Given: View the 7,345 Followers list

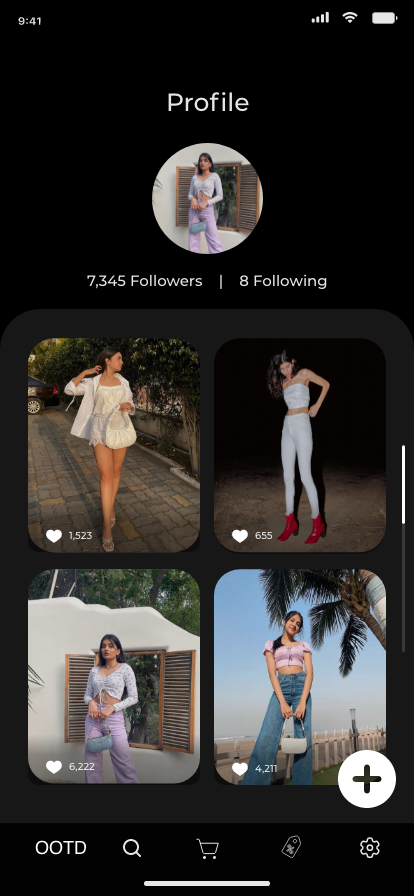Looking at the screenshot, I should tap(145, 281).
